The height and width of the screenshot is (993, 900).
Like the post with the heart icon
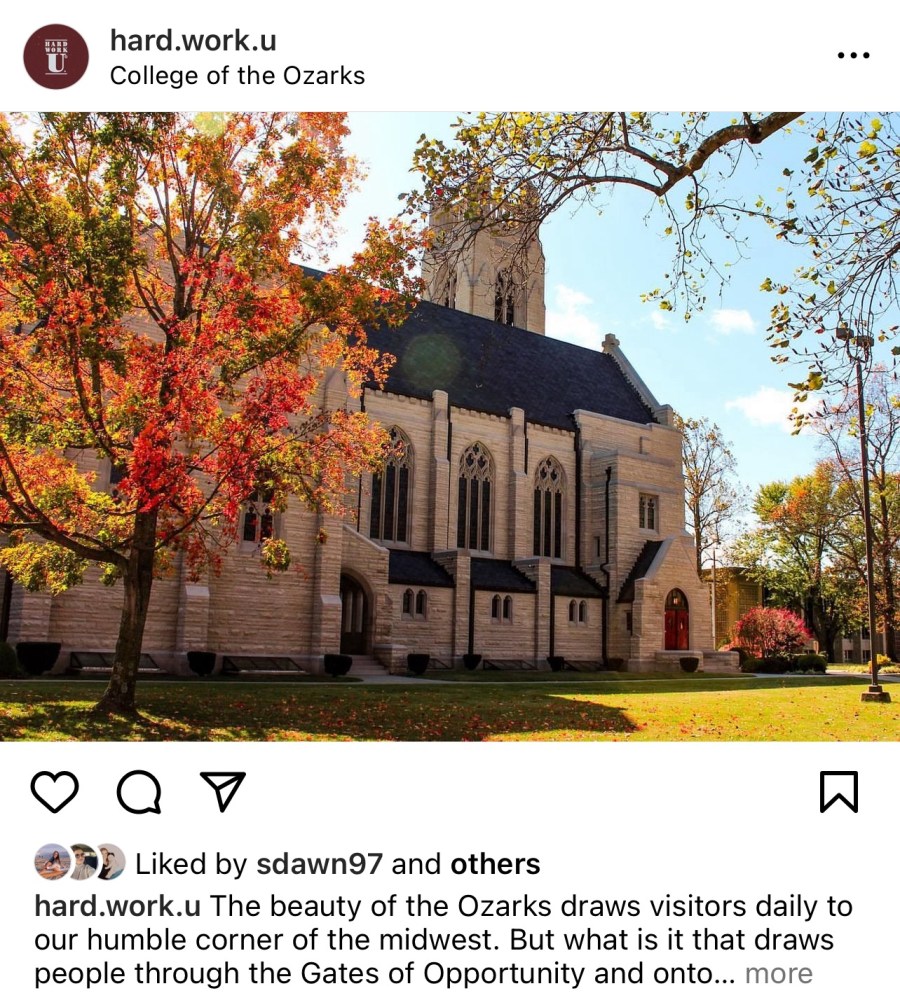(x=54, y=792)
